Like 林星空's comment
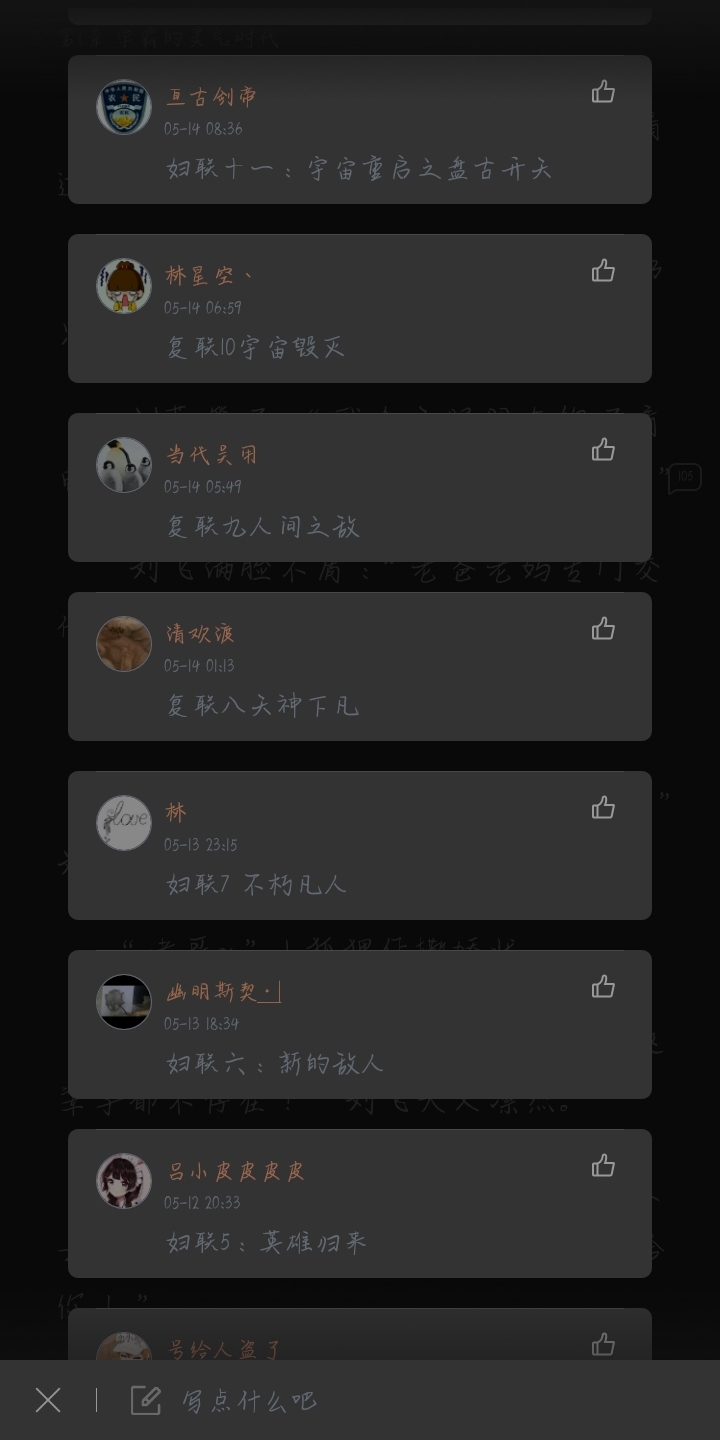This screenshot has height=1440, width=720. [603, 271]
